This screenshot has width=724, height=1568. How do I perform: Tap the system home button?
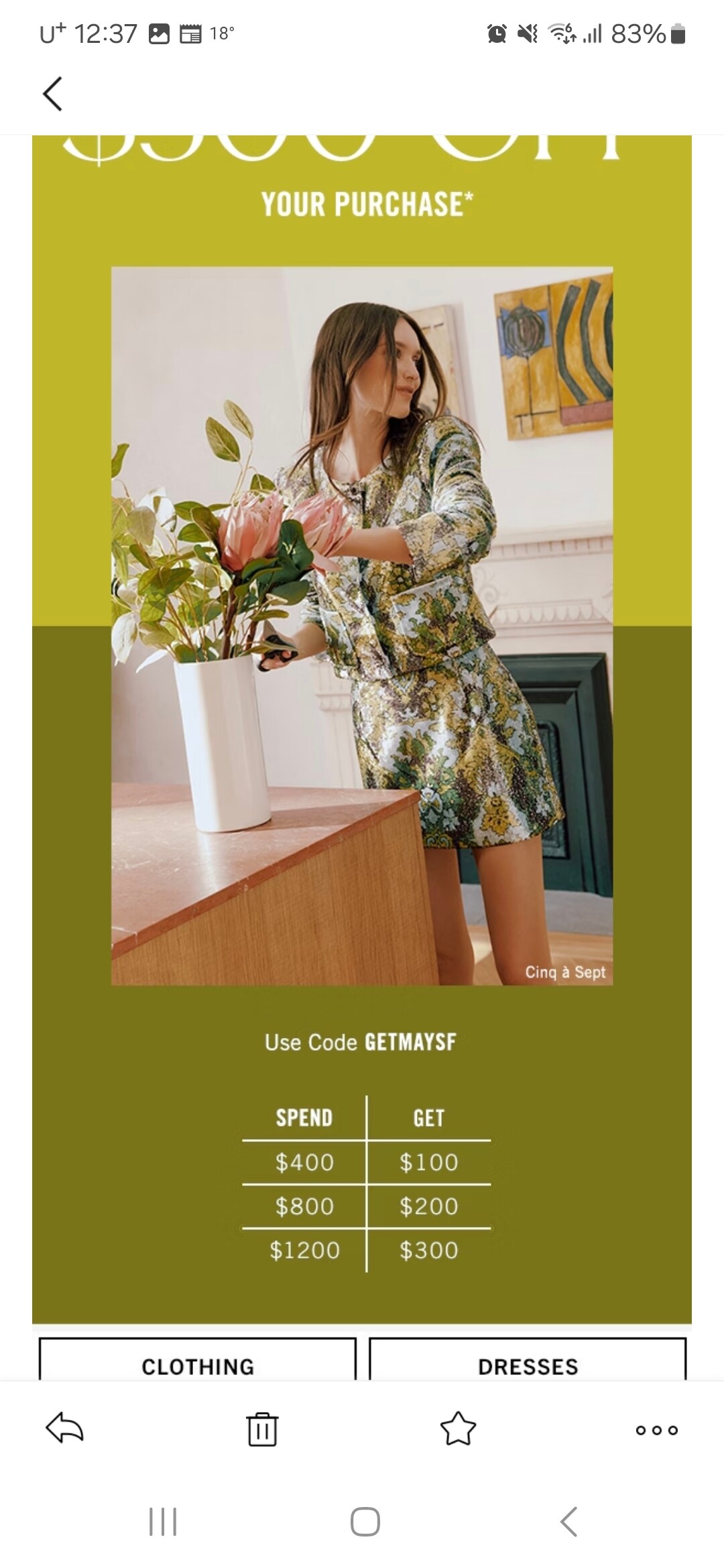365,1522
